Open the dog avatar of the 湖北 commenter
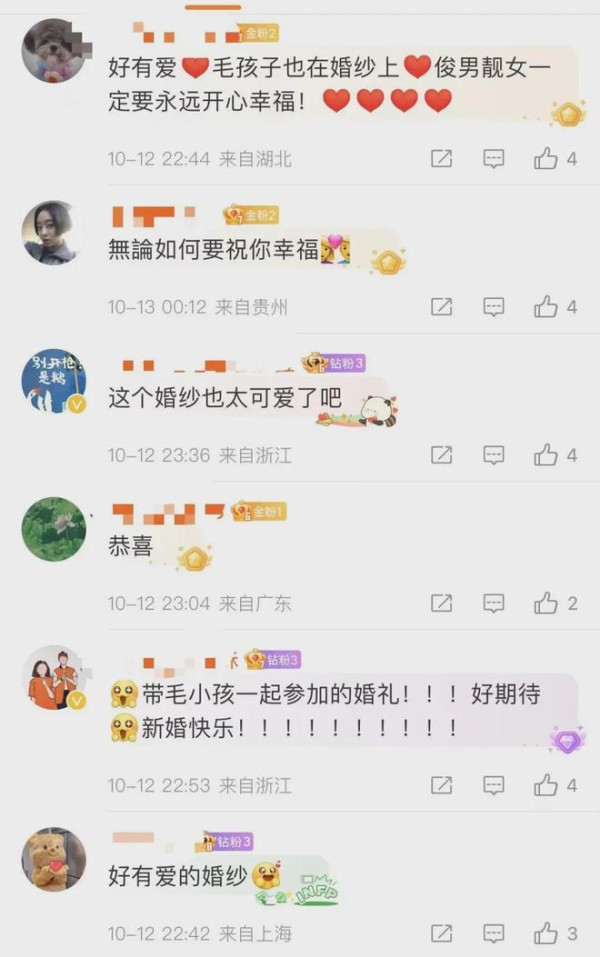 coord(54,50)
